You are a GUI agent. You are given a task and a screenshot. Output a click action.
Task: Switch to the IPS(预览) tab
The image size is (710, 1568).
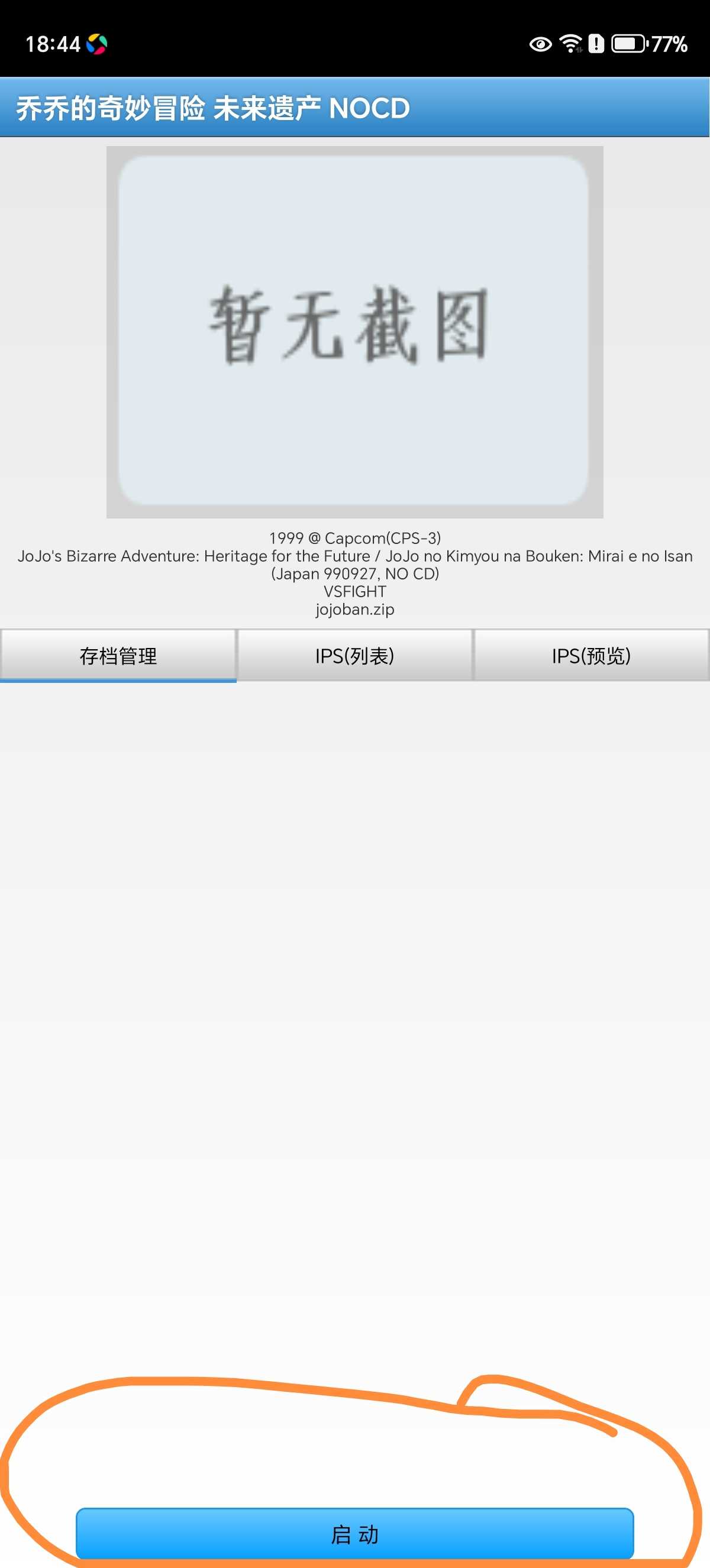click(590, 656)
